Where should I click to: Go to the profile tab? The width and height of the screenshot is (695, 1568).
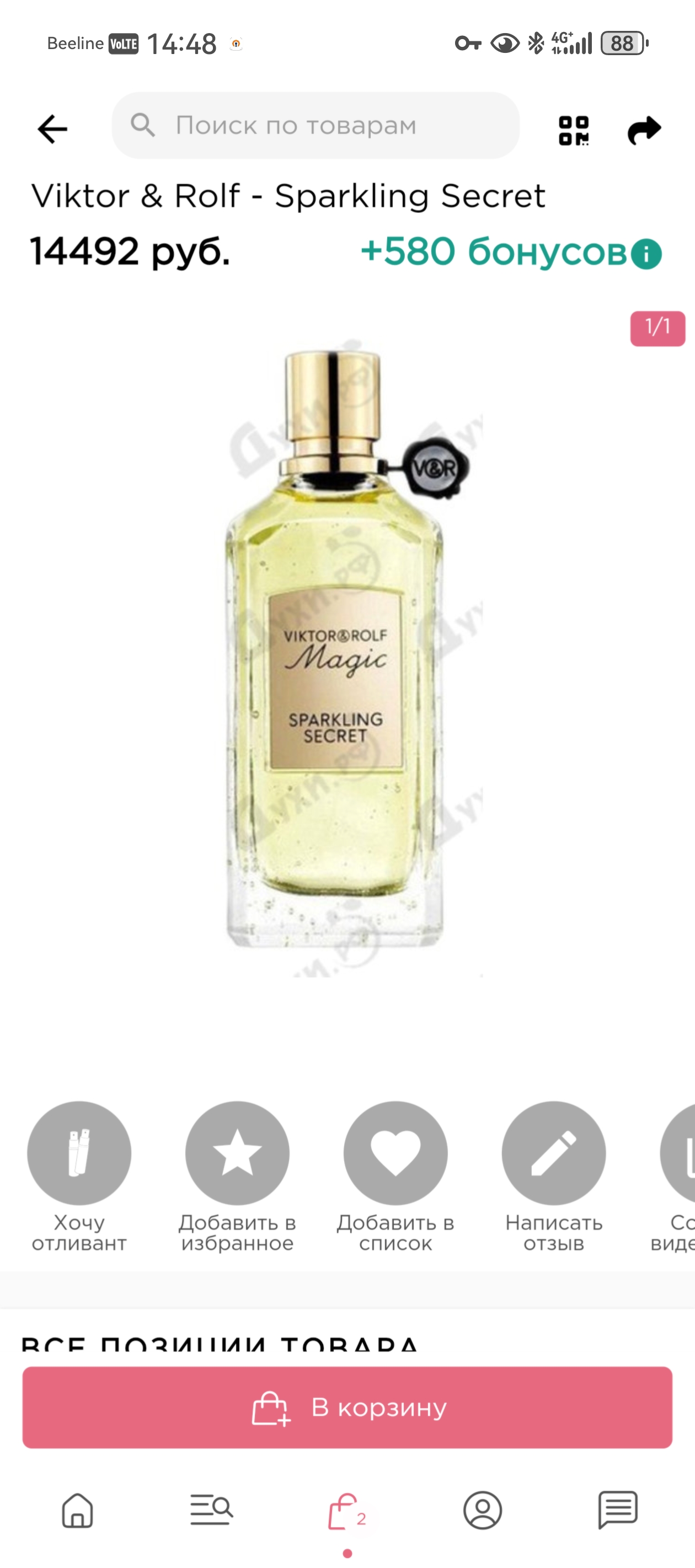pyautogui.click(x=483, y=1510)
